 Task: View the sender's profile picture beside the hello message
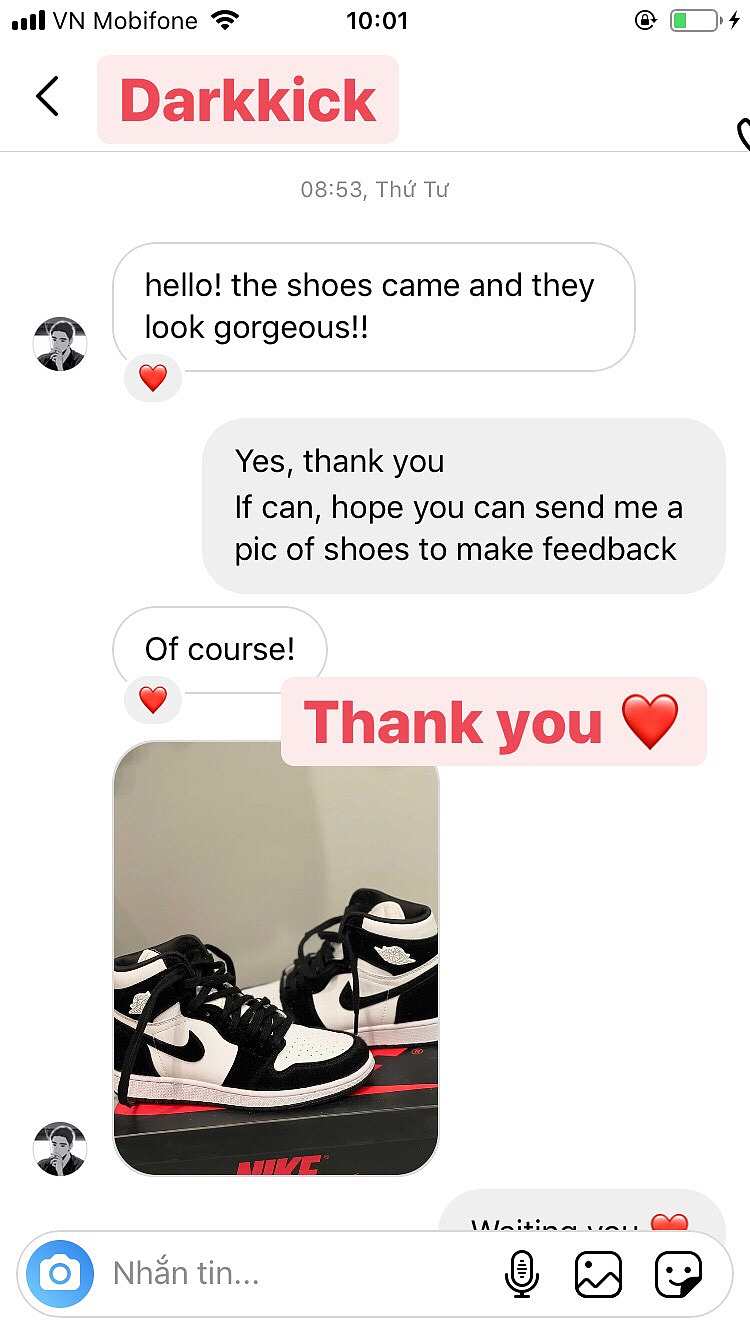(x=60, y=344)
